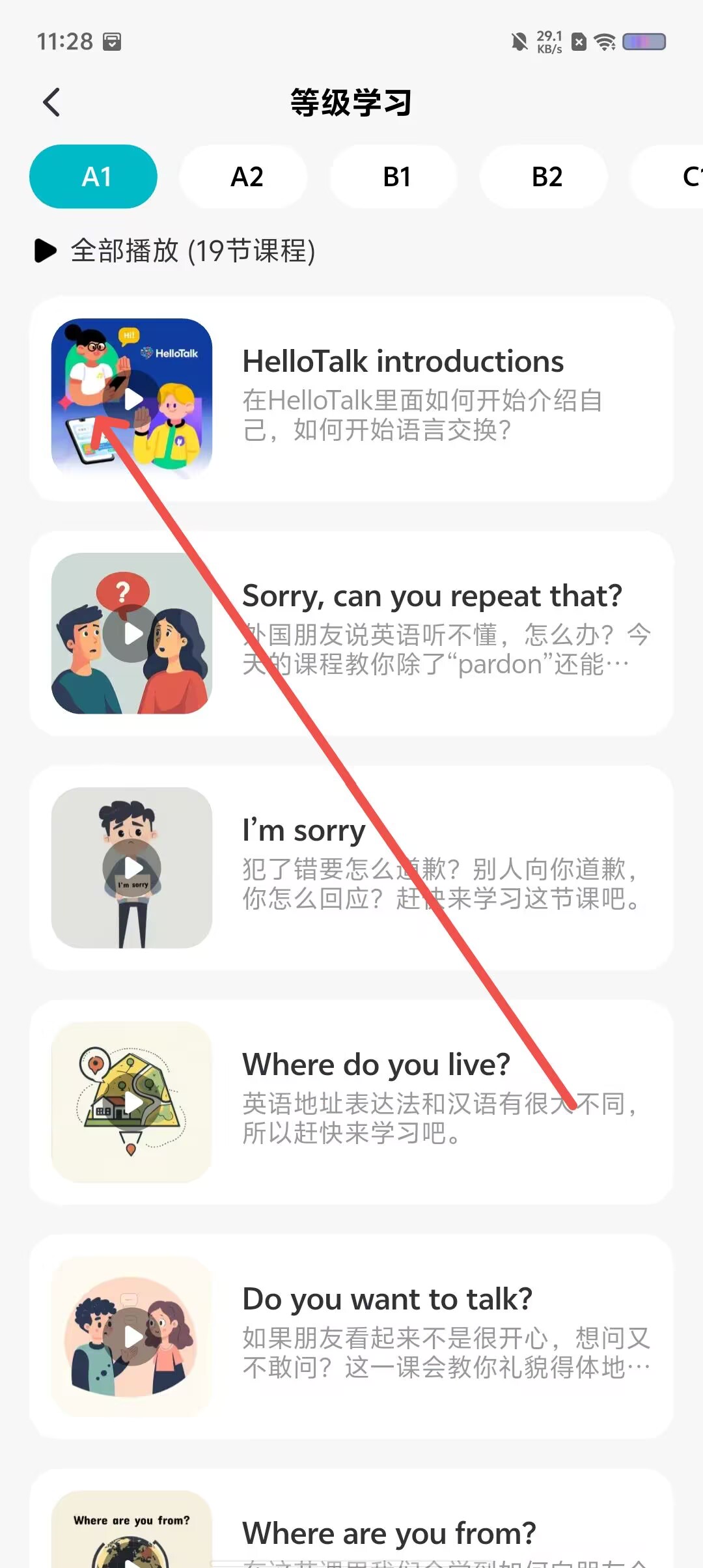Open "Sorry, can you repeat that?" lesson
Screen dimensions: 703x1568
(x=351, y=633)
